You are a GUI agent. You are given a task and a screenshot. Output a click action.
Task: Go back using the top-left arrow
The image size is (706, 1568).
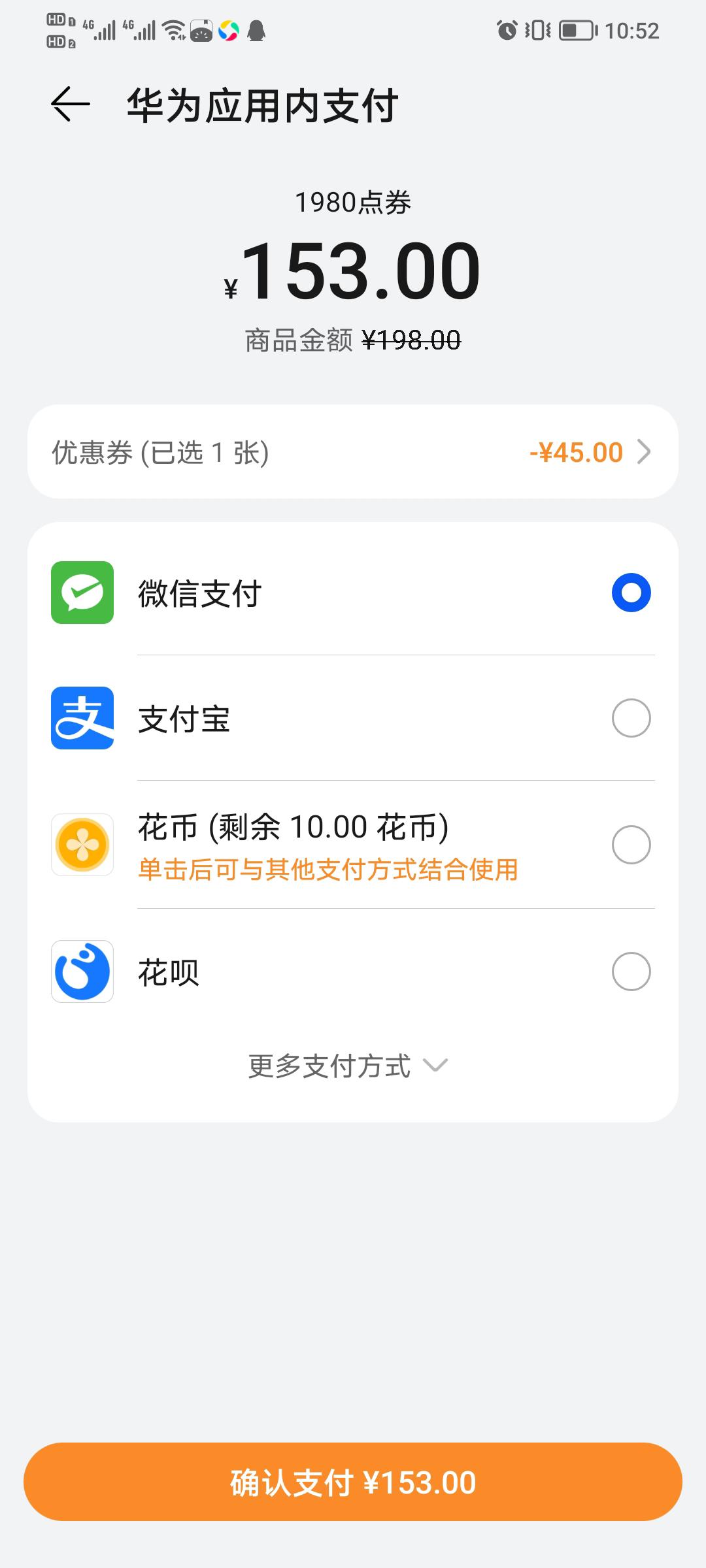tap(71, 105)
